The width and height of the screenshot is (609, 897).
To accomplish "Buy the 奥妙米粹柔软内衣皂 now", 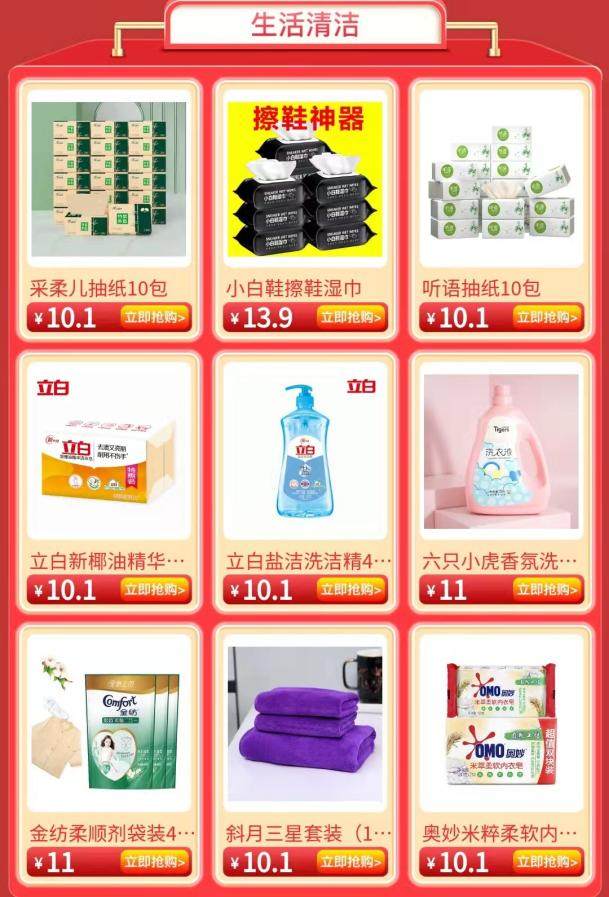I will pos(547,861).
